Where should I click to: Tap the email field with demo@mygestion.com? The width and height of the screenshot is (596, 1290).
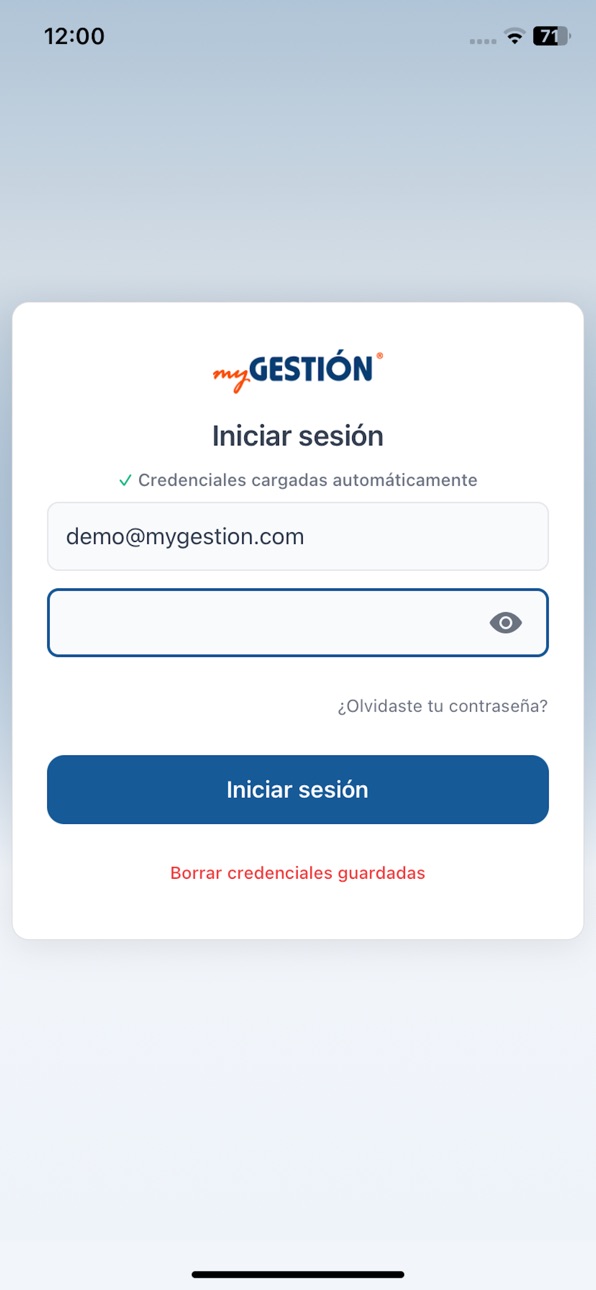298,536
